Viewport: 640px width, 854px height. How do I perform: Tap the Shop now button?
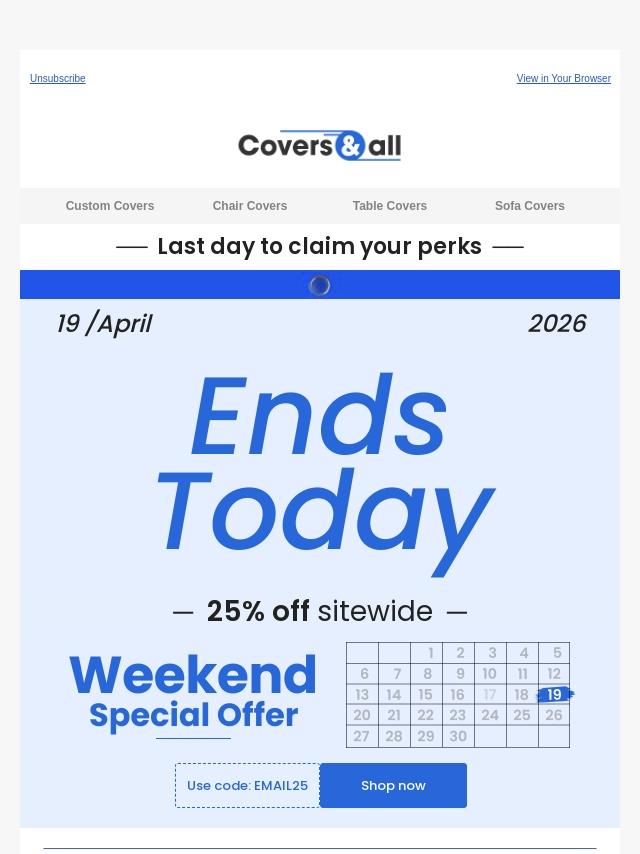coord(393,786)
